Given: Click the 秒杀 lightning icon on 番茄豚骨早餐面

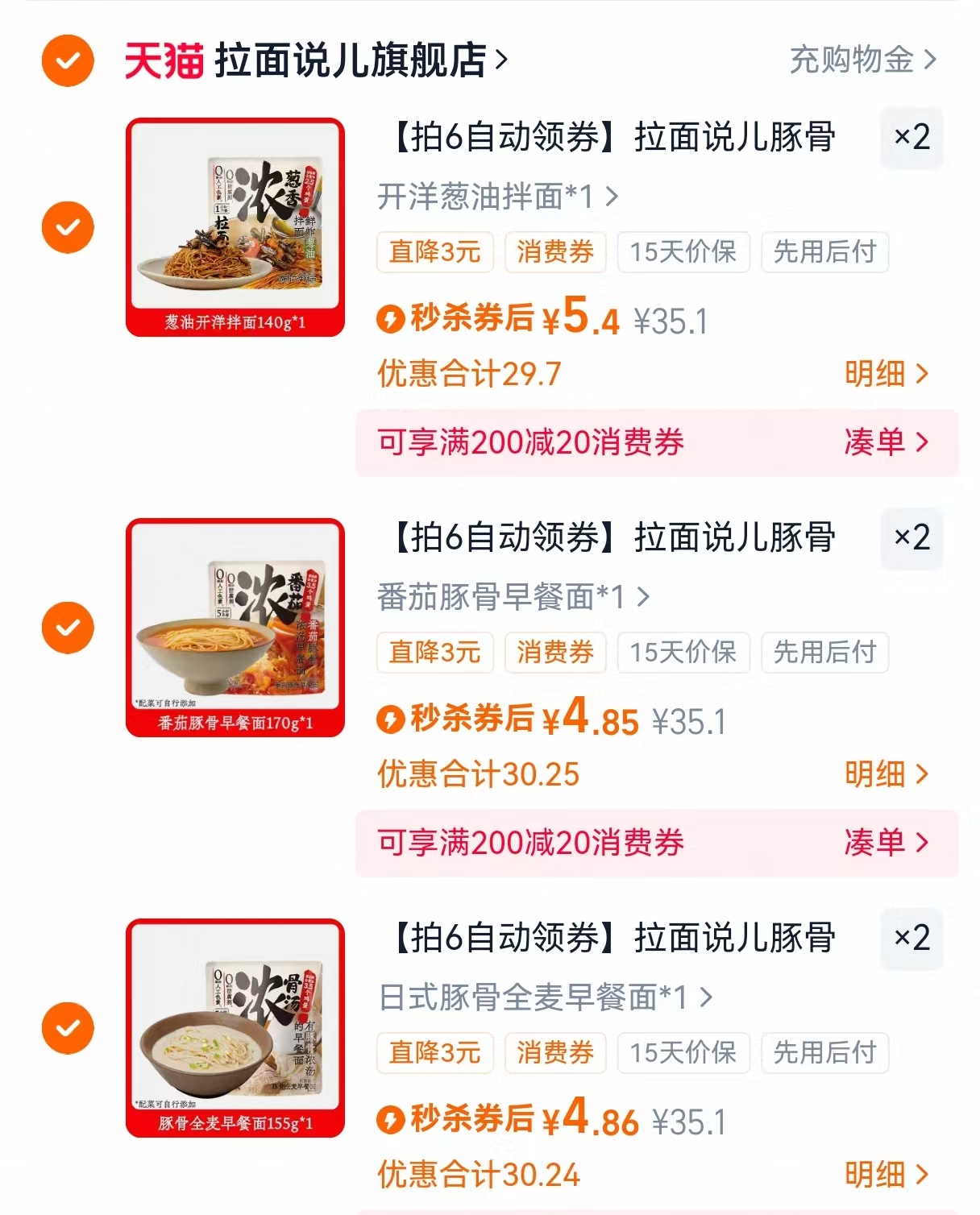Looking at the screenshot, I should tap(392, 721).
